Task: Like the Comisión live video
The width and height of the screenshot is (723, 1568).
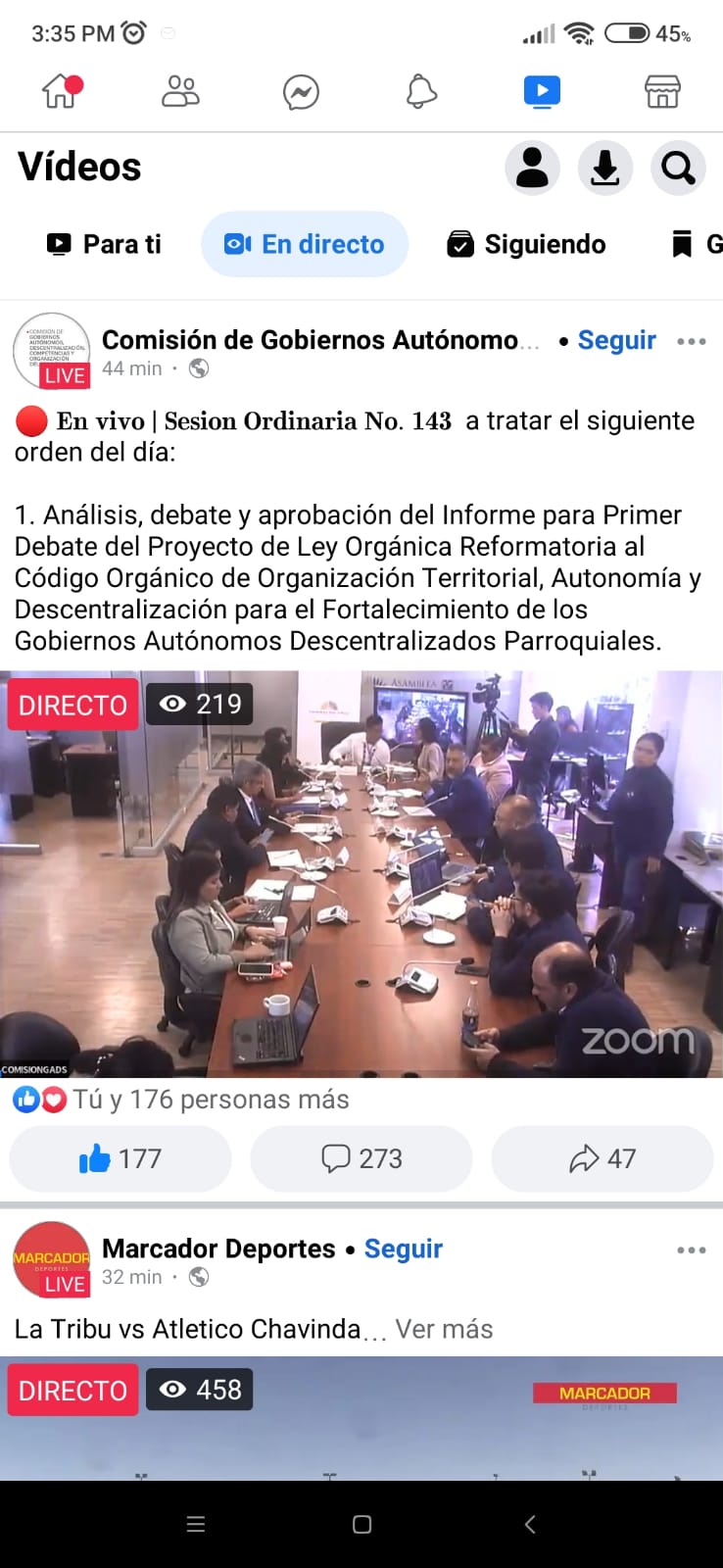Action: (120, 1158)
